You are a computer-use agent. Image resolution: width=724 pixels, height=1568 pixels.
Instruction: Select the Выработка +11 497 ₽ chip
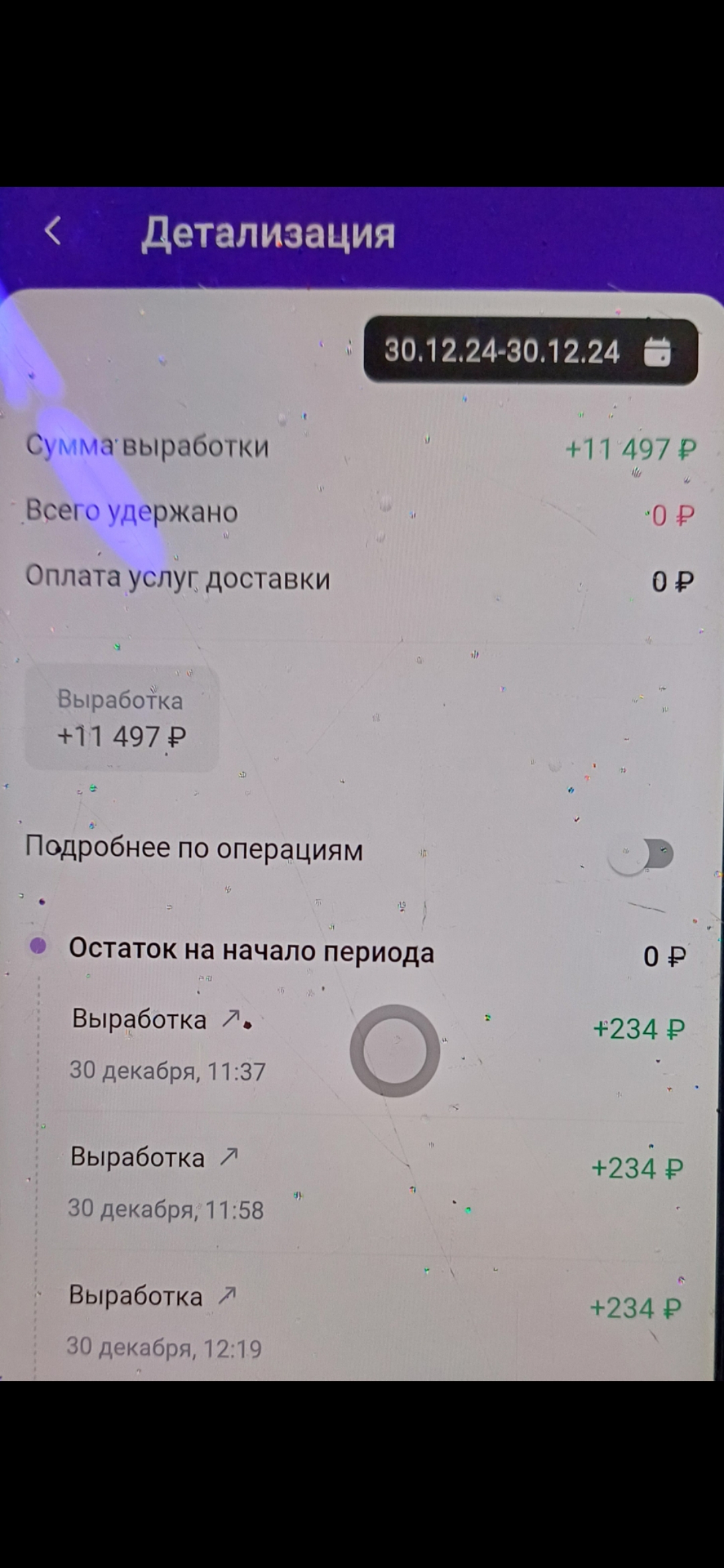[x=122, y=718]
